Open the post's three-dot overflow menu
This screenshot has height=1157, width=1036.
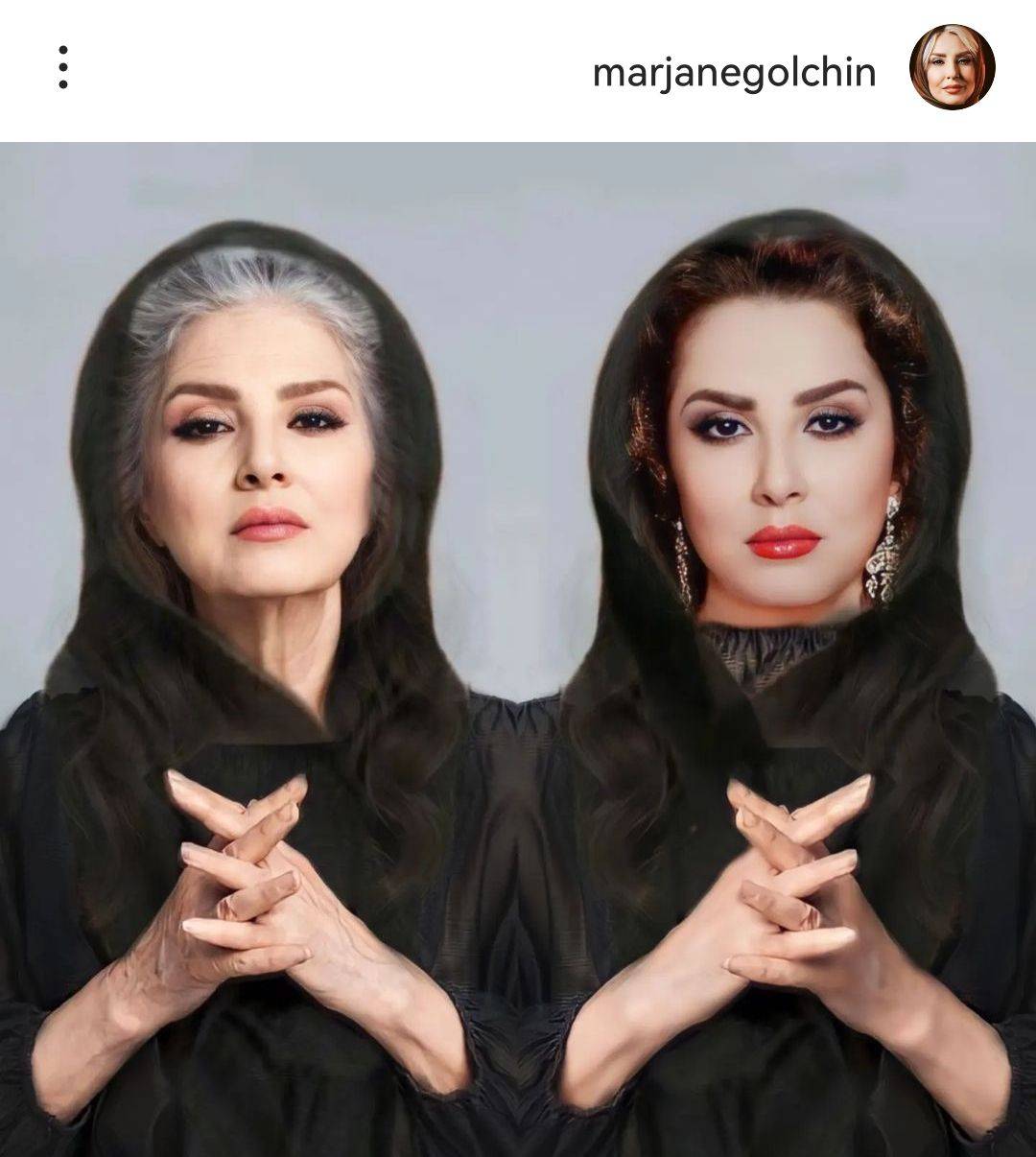[63, 67]
